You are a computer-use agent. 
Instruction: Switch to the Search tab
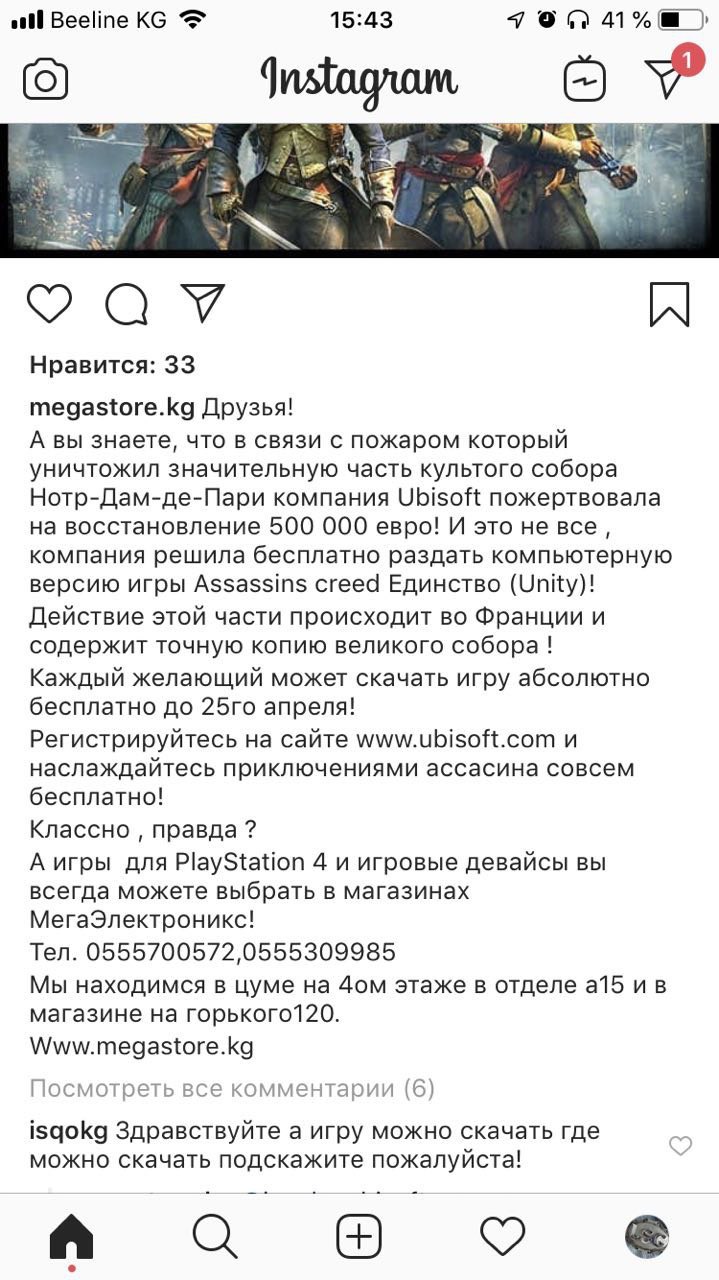[x=215, y=1238]
